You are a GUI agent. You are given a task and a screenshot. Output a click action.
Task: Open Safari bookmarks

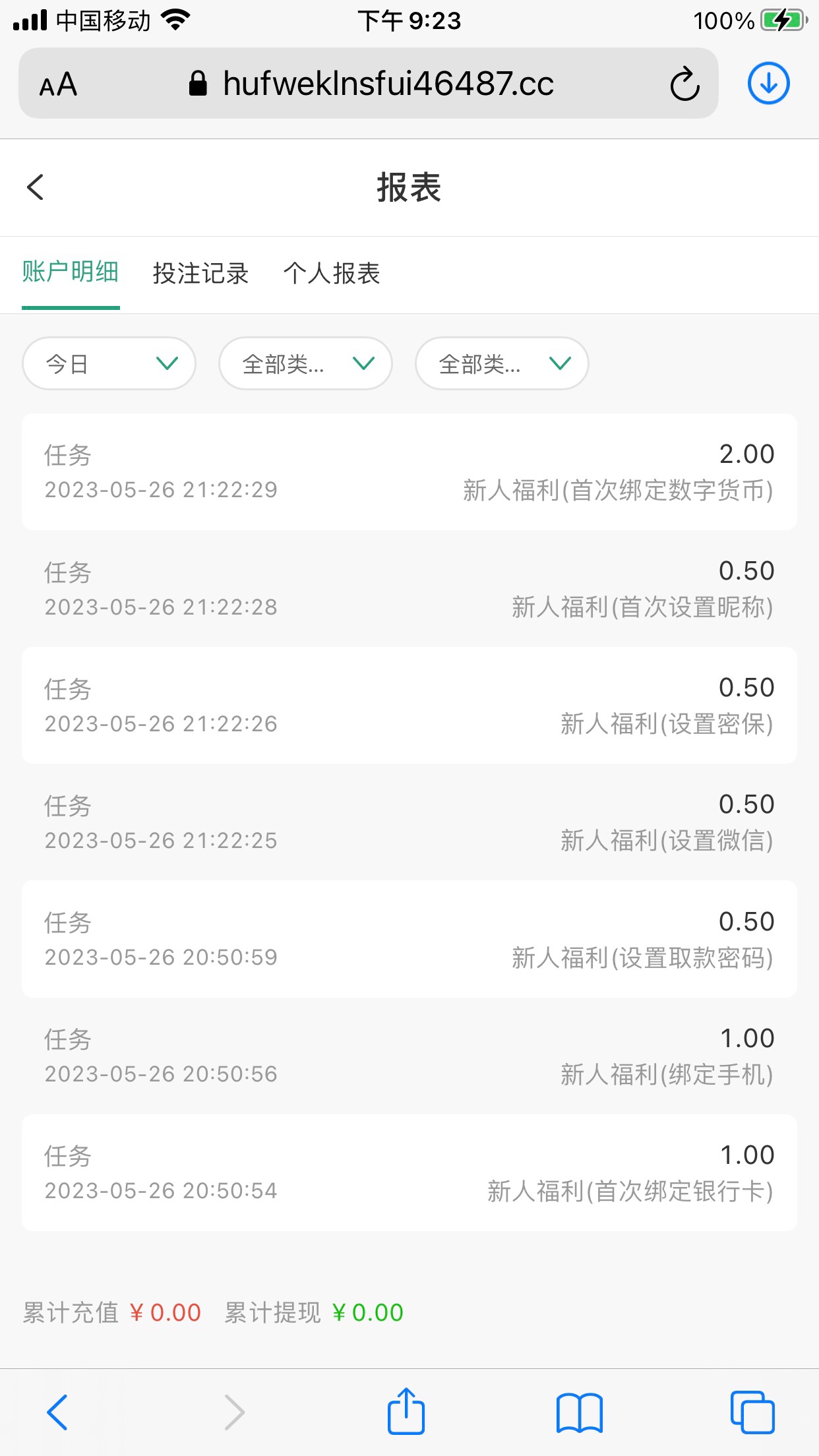579,1412
